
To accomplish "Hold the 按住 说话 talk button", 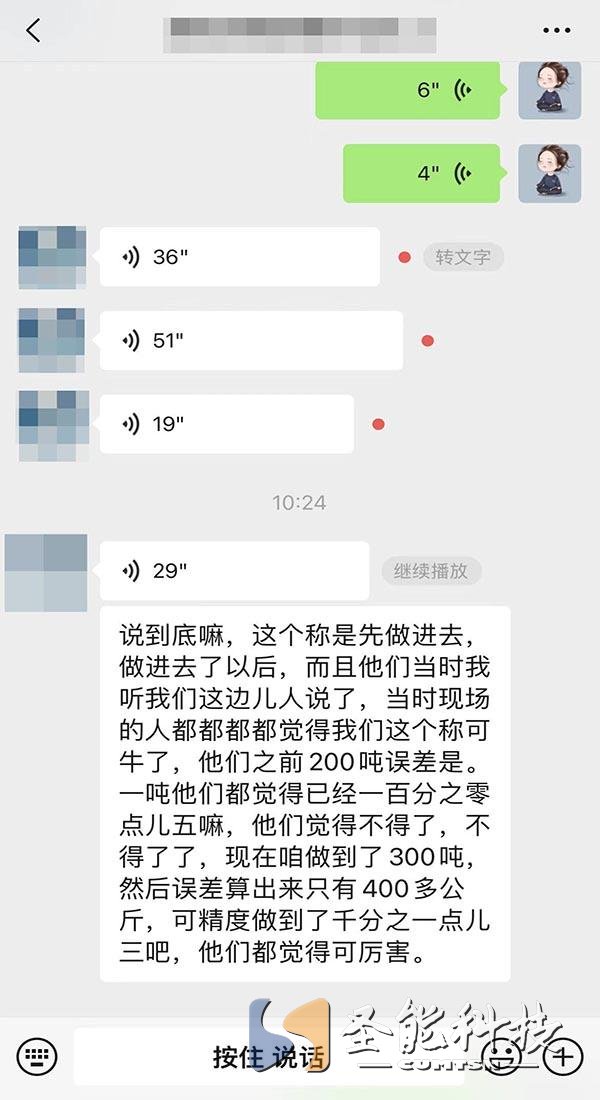I will [x=268, y=1056].
